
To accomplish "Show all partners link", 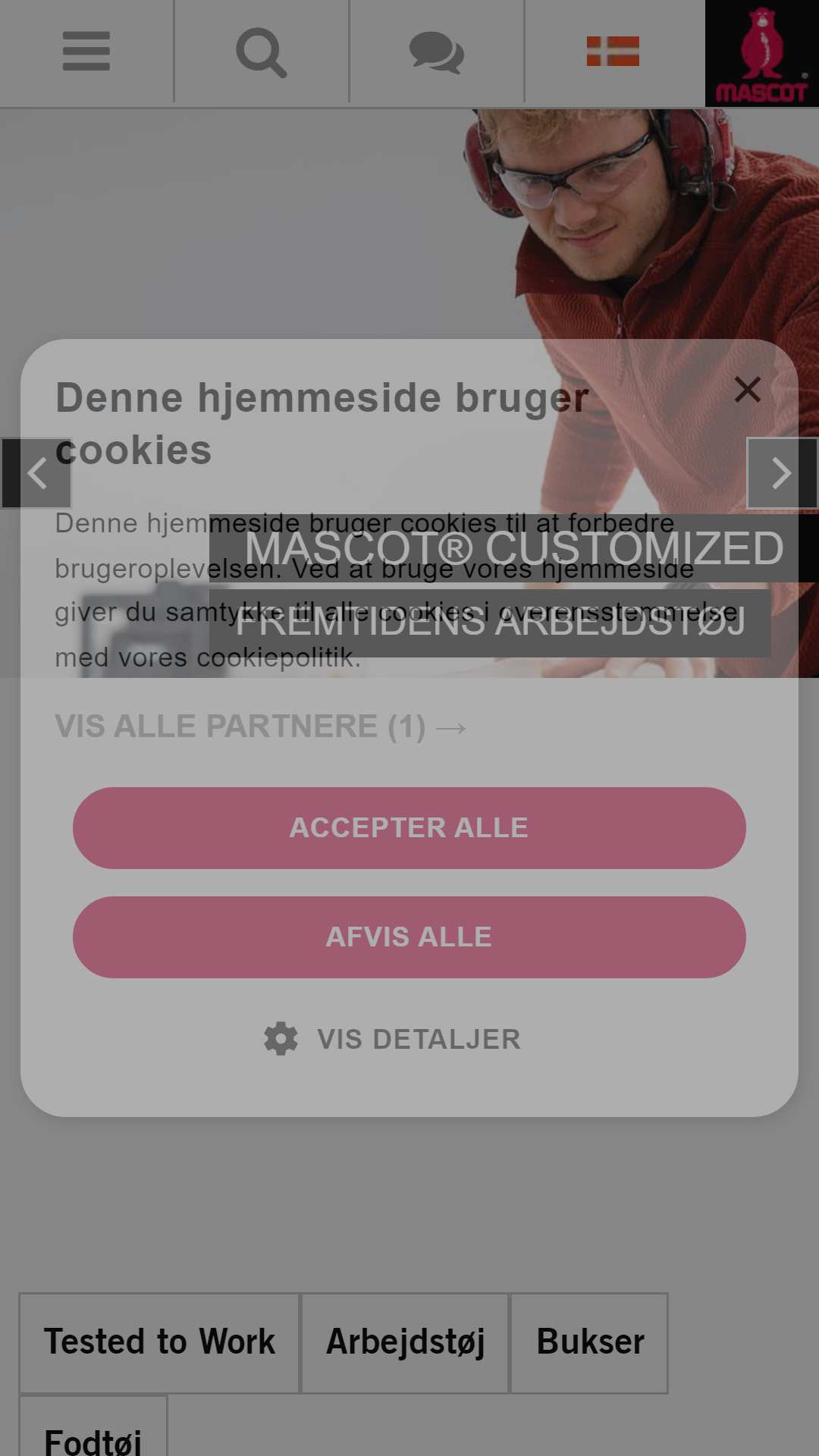I will tap(261, 726).
